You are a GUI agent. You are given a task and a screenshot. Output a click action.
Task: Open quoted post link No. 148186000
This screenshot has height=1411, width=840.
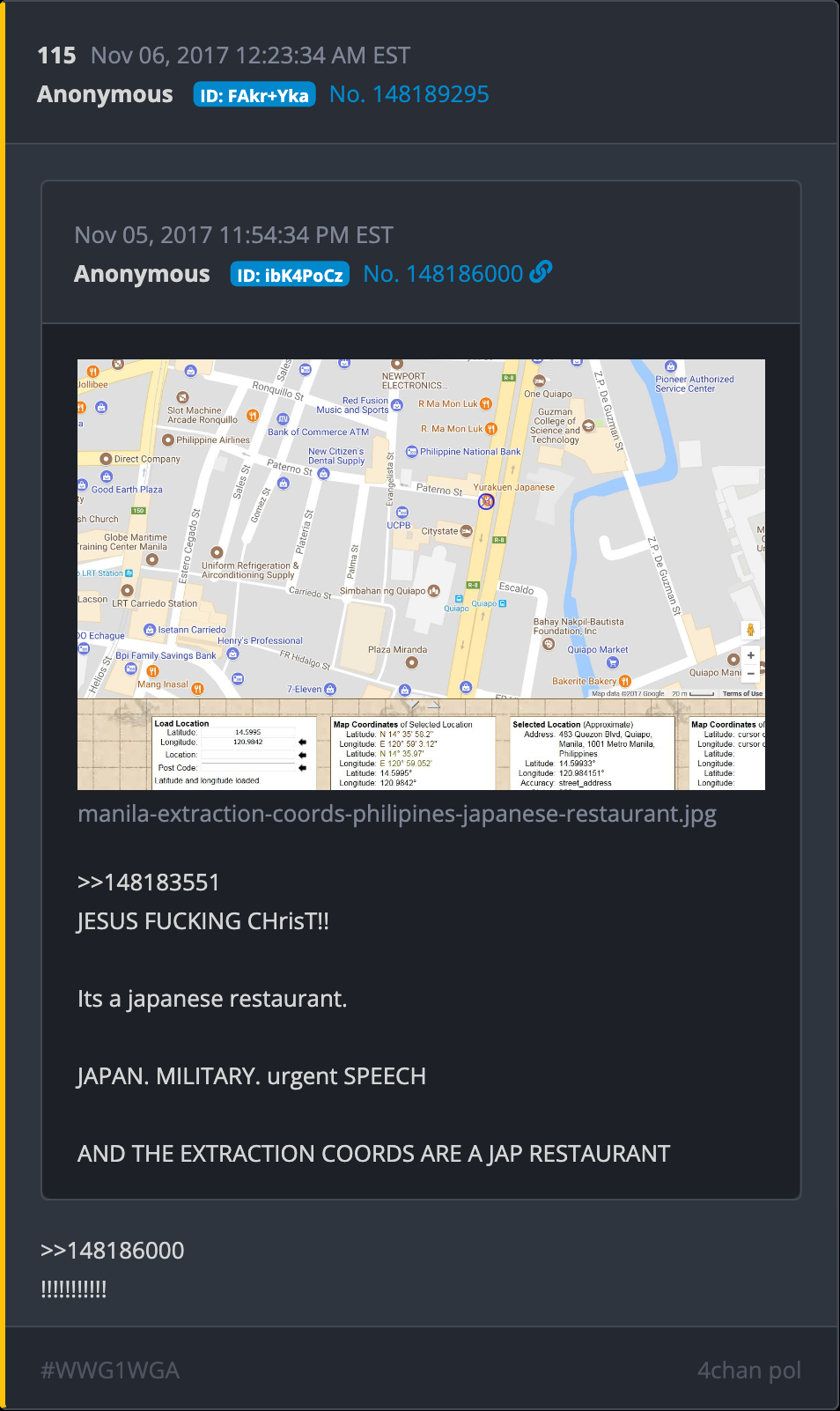443,274
